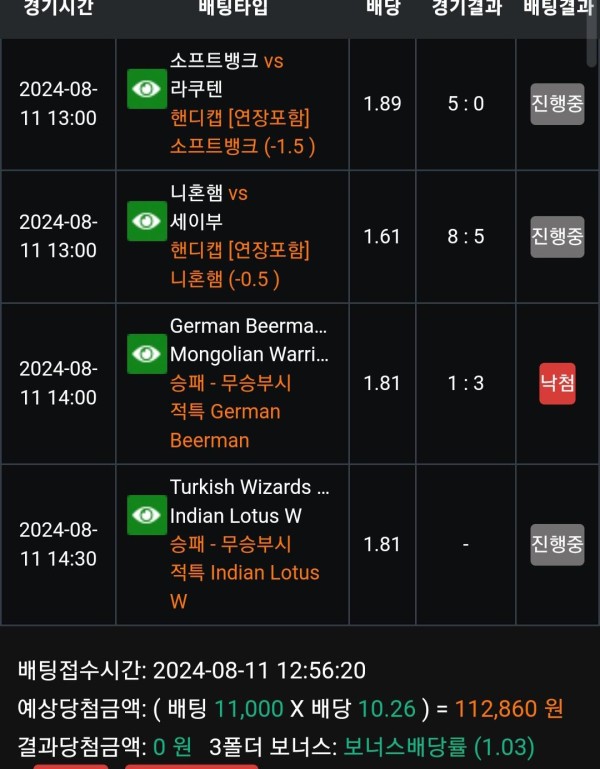Screen dimensions: 600x769
Task: Tap the eye icon for 소프트뱅크 vs 라쿠텐
Action: (x=147, y=90)
